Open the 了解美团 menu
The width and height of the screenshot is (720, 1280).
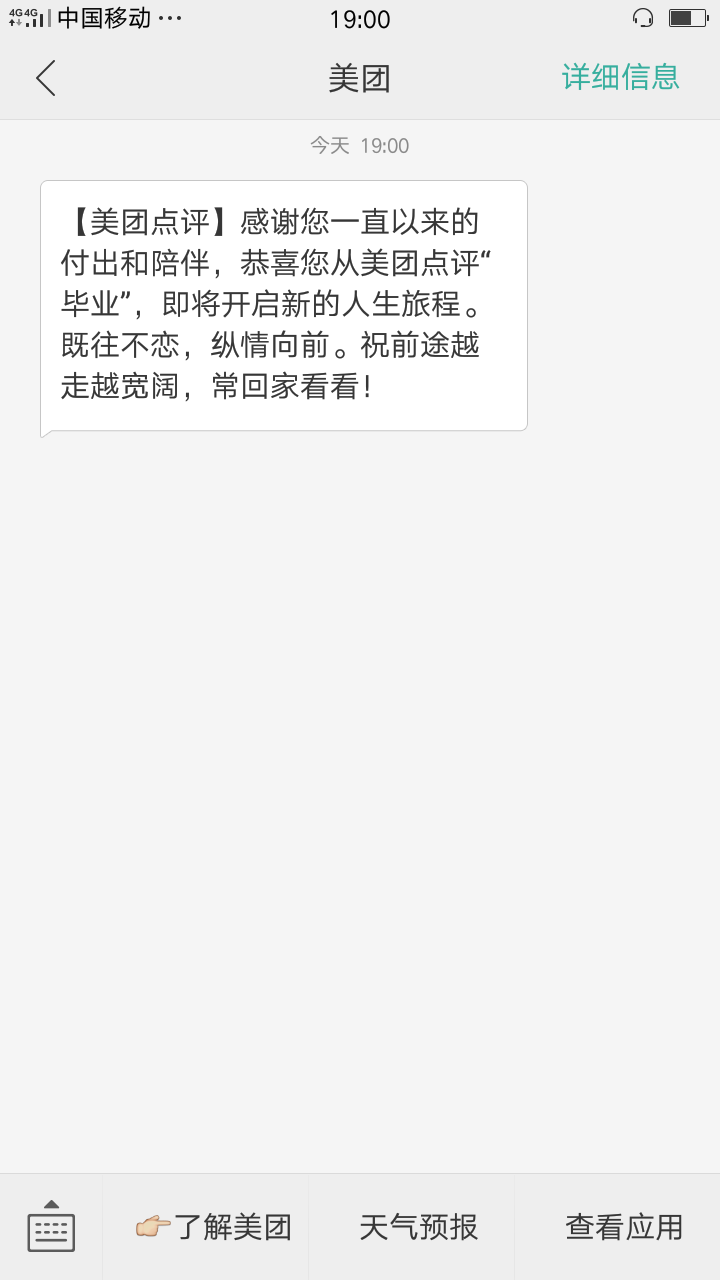tap(213, 1227)
